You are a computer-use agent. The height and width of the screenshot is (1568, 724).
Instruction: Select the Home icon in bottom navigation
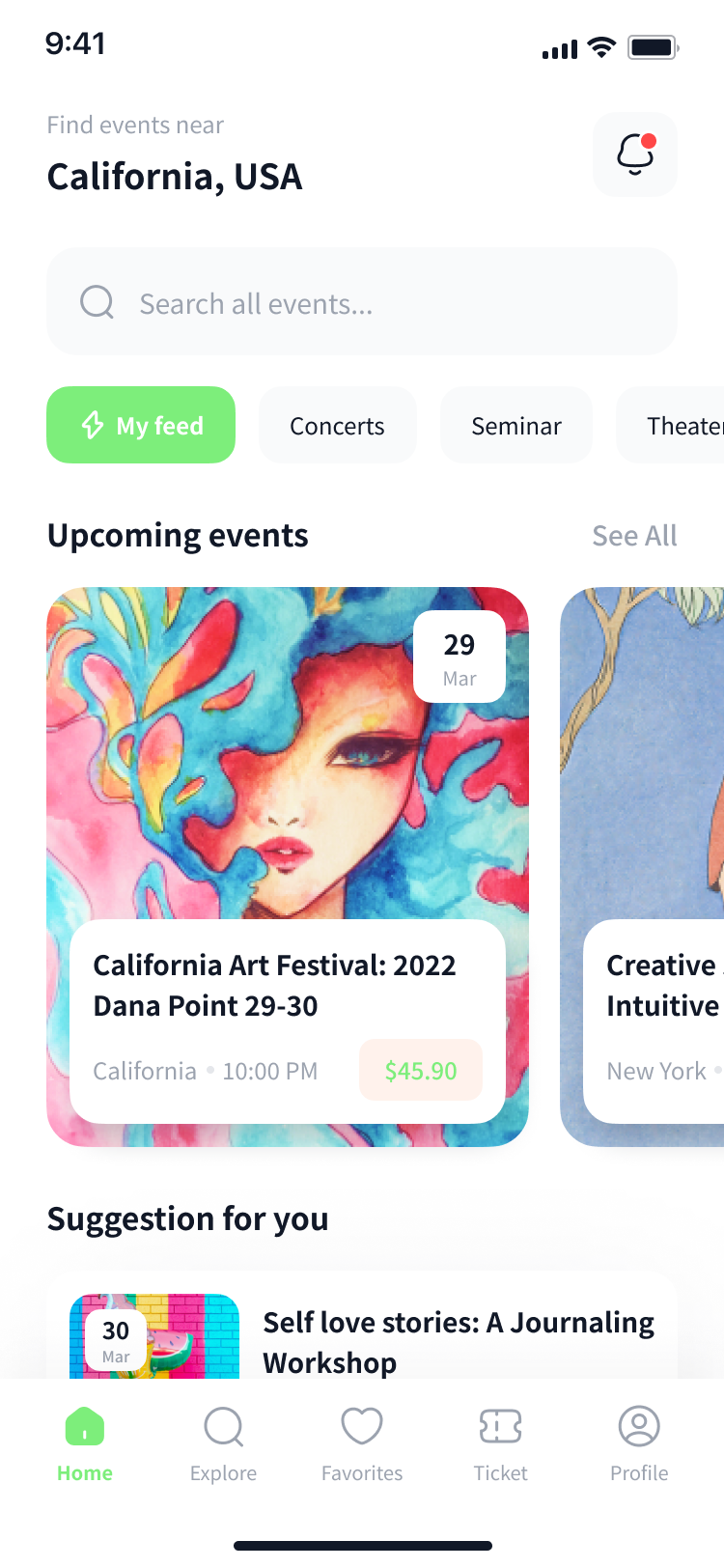click(x=85, y=1425)
